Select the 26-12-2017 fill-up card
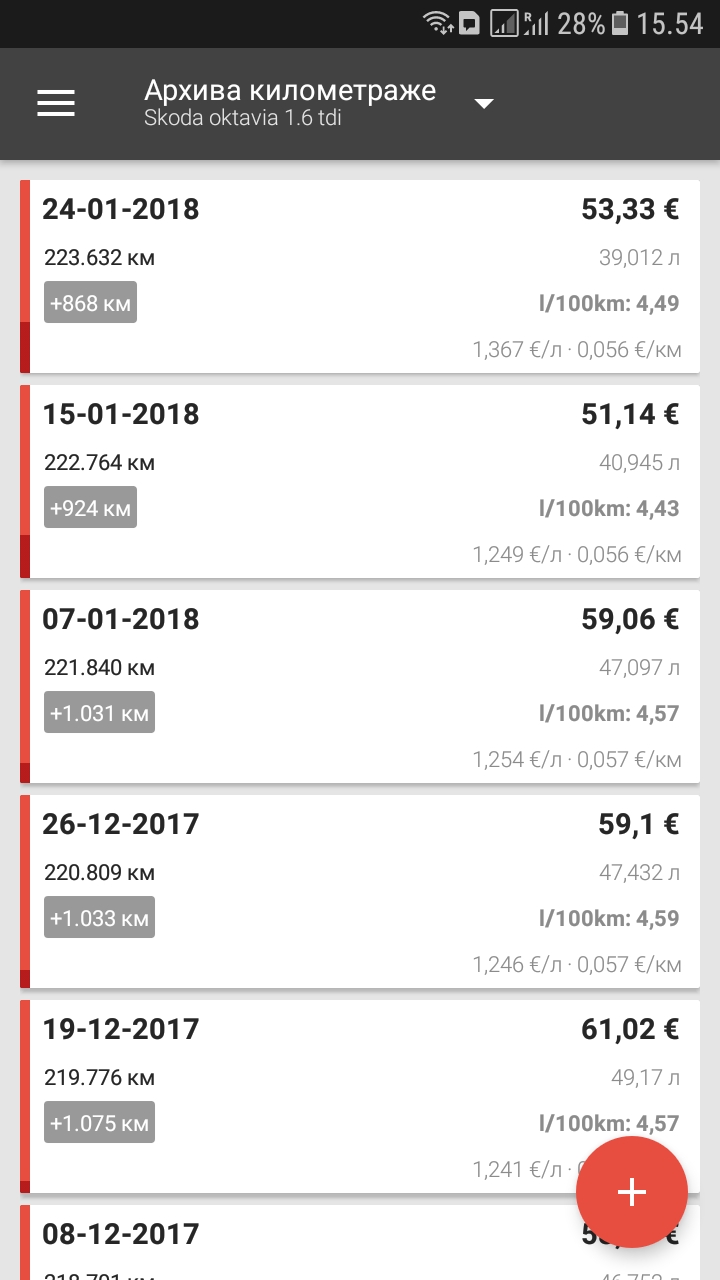Image resolution: width=720 pixels, height=1280 pixels. click(x=360, y=892)
